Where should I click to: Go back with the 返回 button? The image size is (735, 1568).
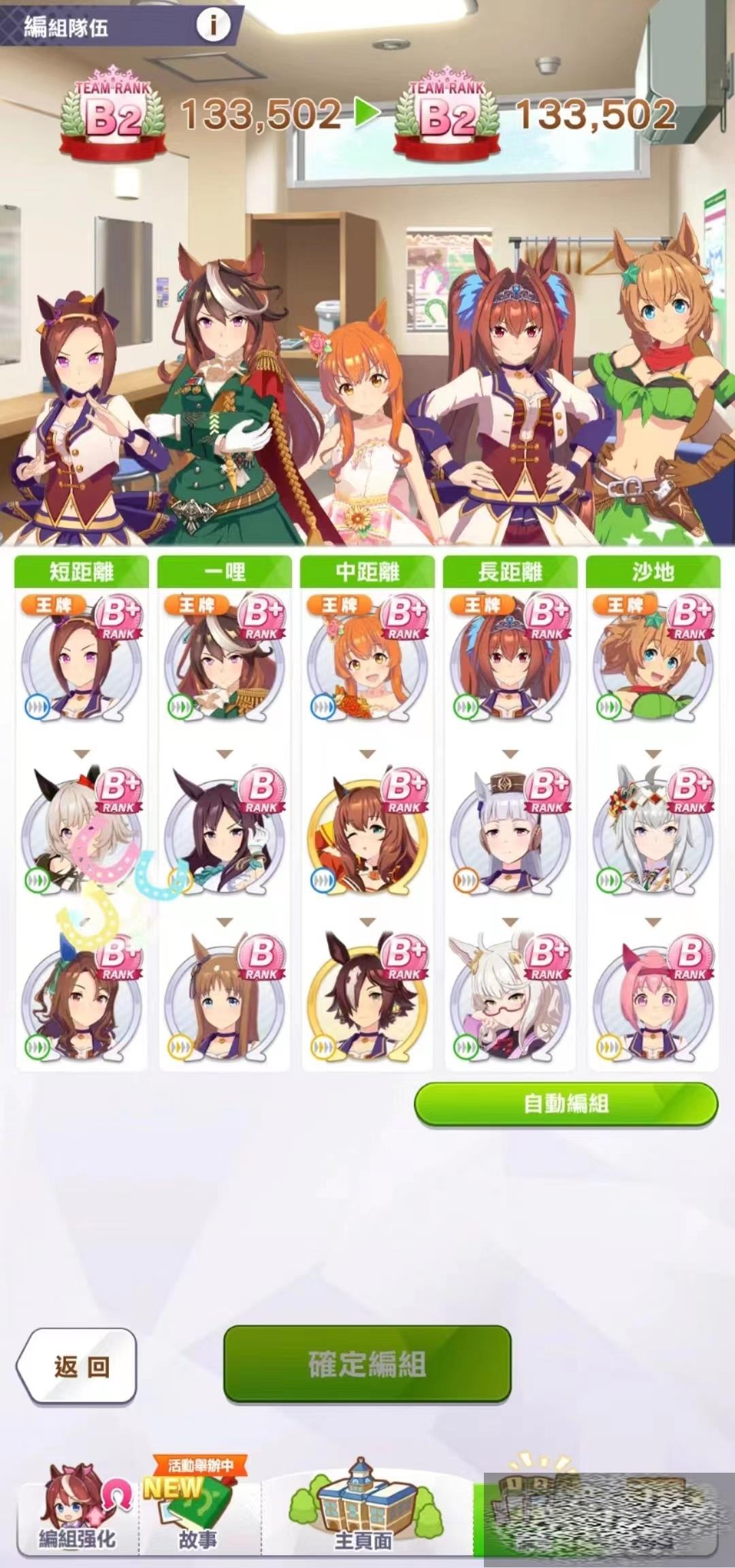pos(77,1366)
